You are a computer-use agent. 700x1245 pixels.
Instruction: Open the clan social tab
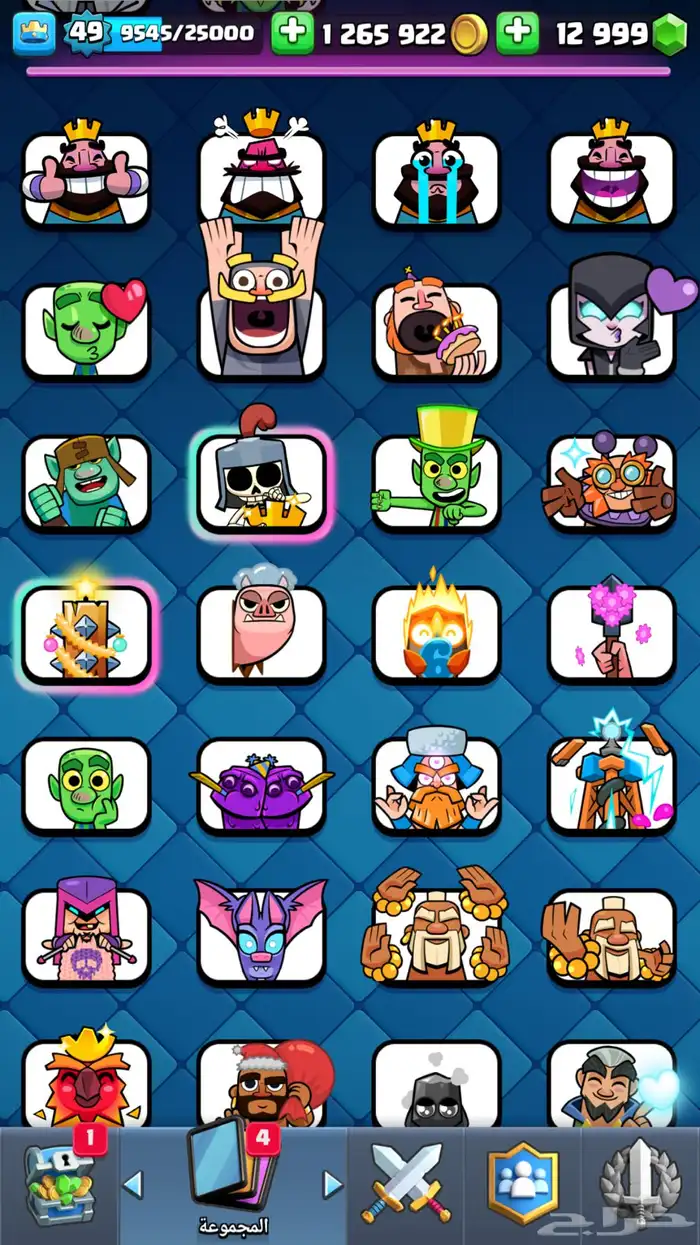coord(522,1185)
